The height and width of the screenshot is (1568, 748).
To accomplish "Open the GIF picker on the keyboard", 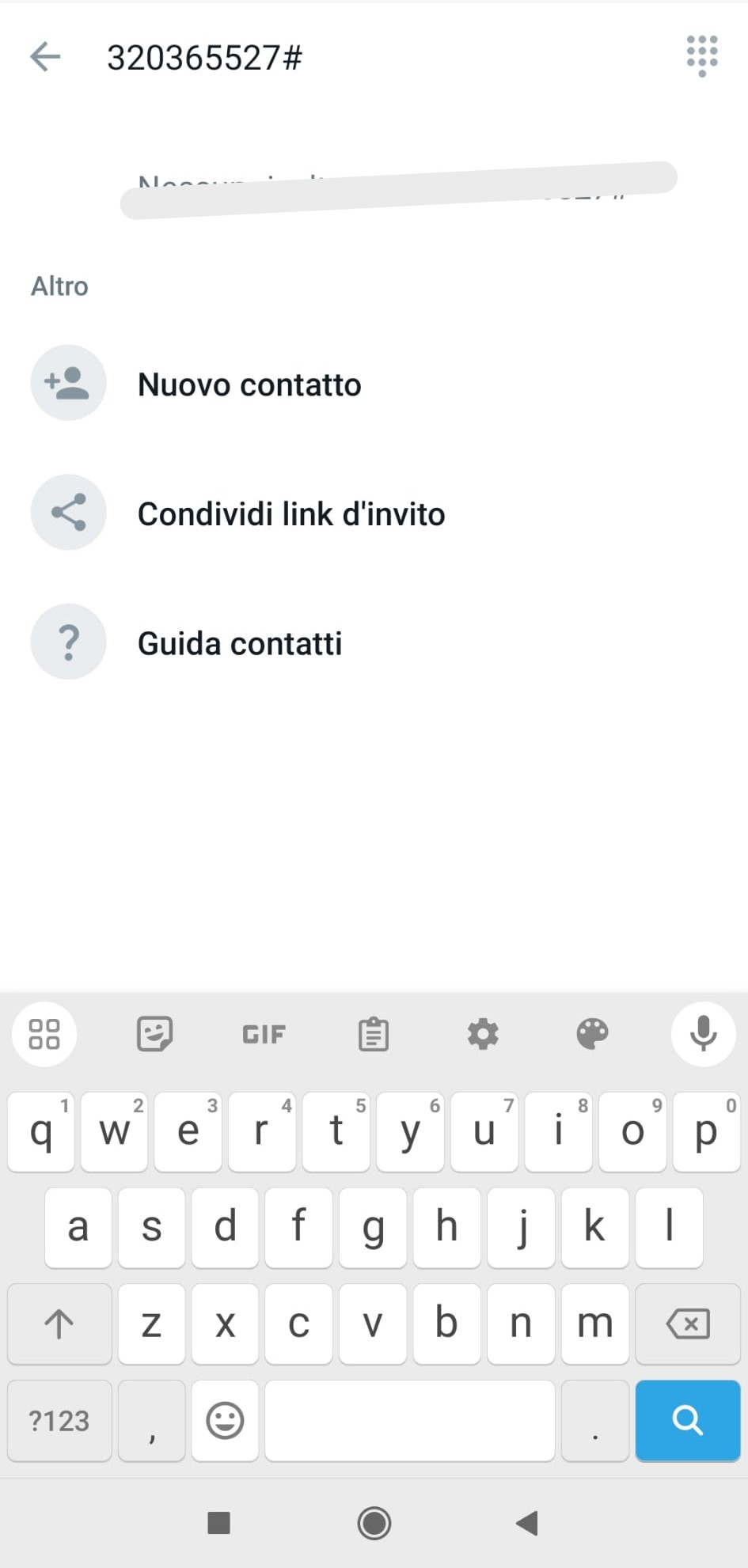I will click(x=263, y=1033).
